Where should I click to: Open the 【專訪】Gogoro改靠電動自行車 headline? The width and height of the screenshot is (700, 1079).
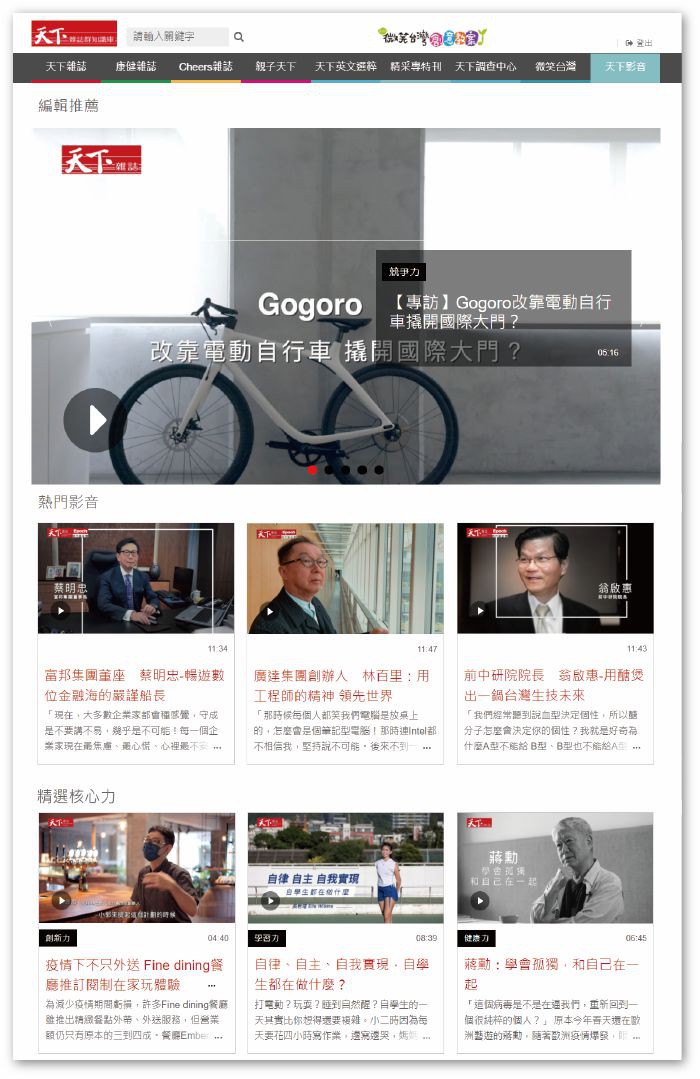pyautogui.click(x=502, y=311)
